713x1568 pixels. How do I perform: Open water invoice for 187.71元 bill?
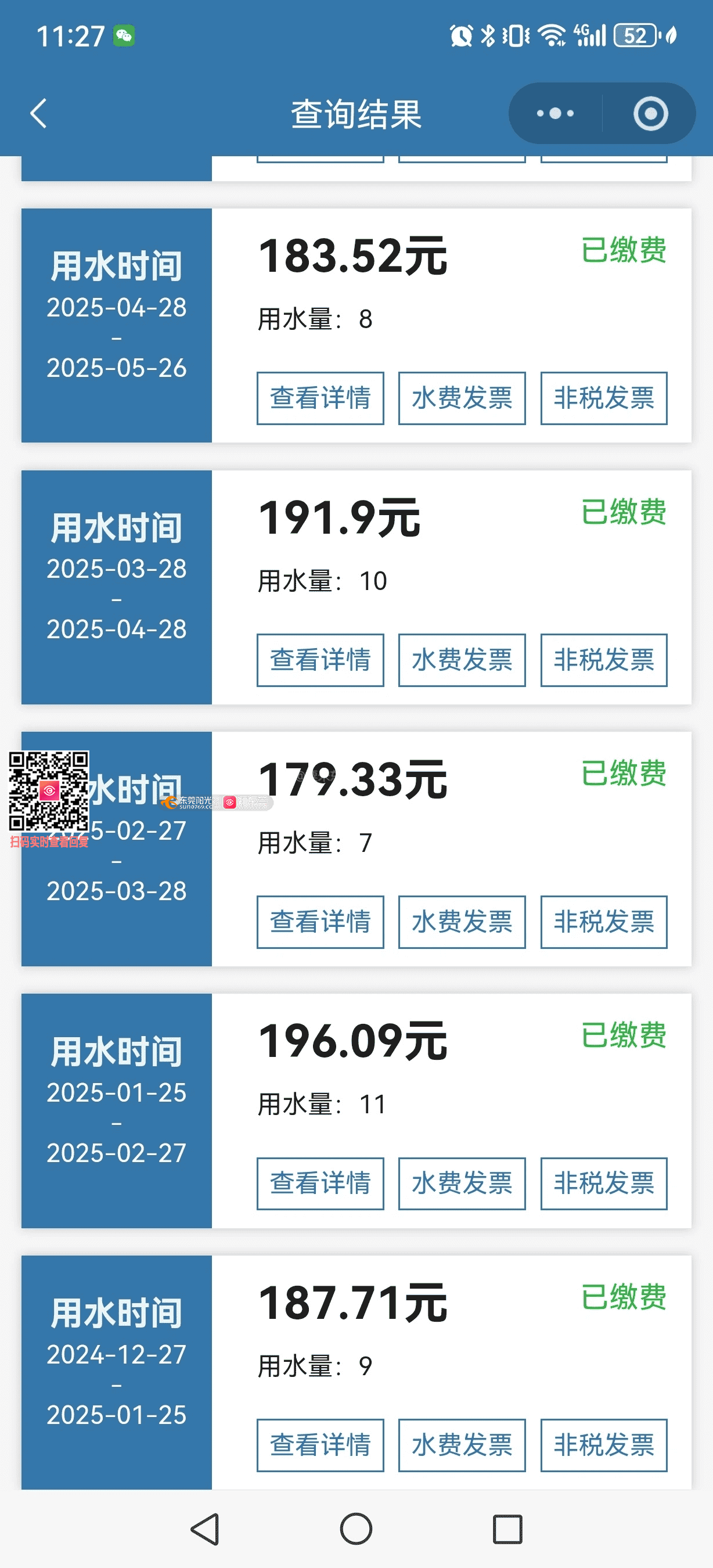(x=462, y=1445)
